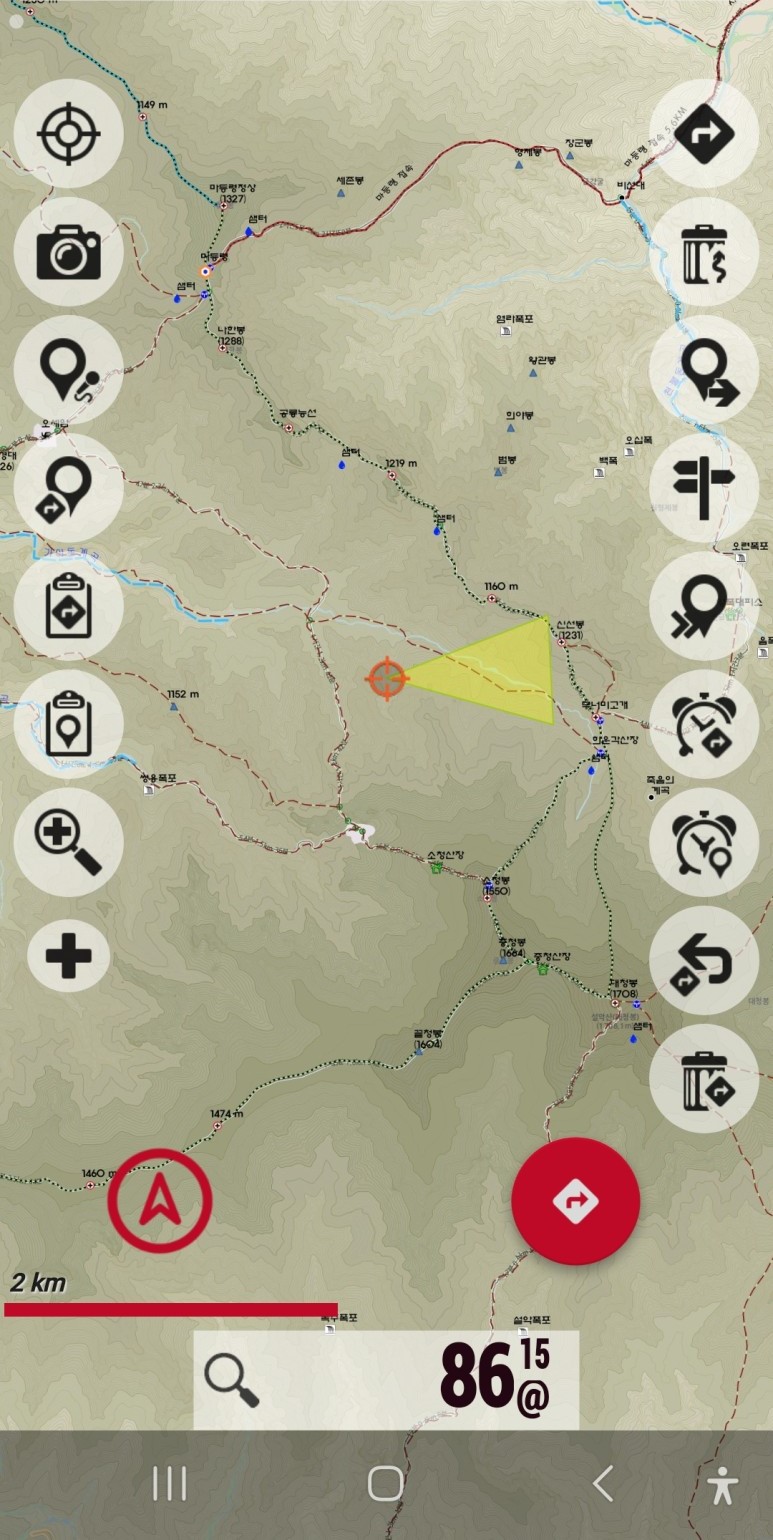Tap the trash bin with track icon
This screenshot has height=1540, width=773.
tap(704, 252)
